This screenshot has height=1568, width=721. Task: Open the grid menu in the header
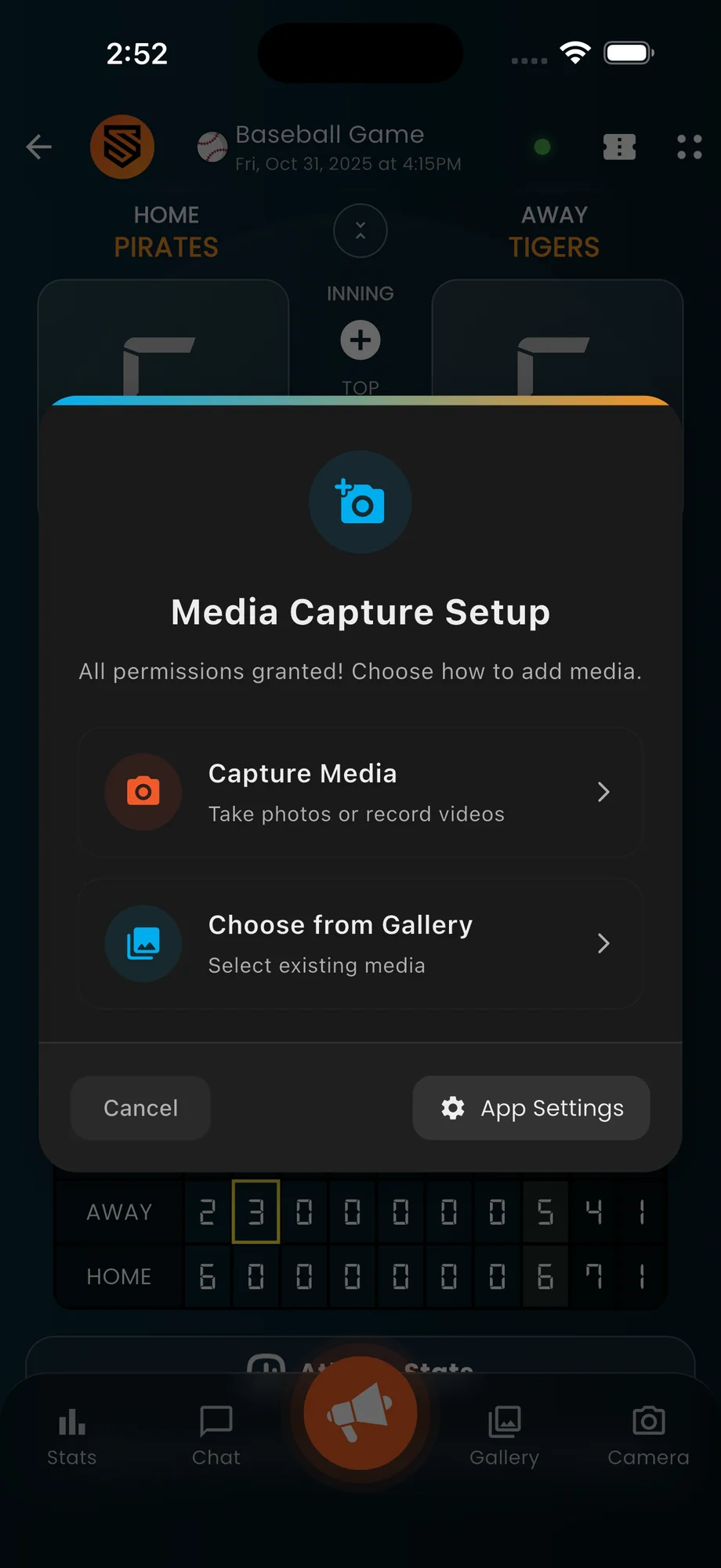(x=688, y=147)
